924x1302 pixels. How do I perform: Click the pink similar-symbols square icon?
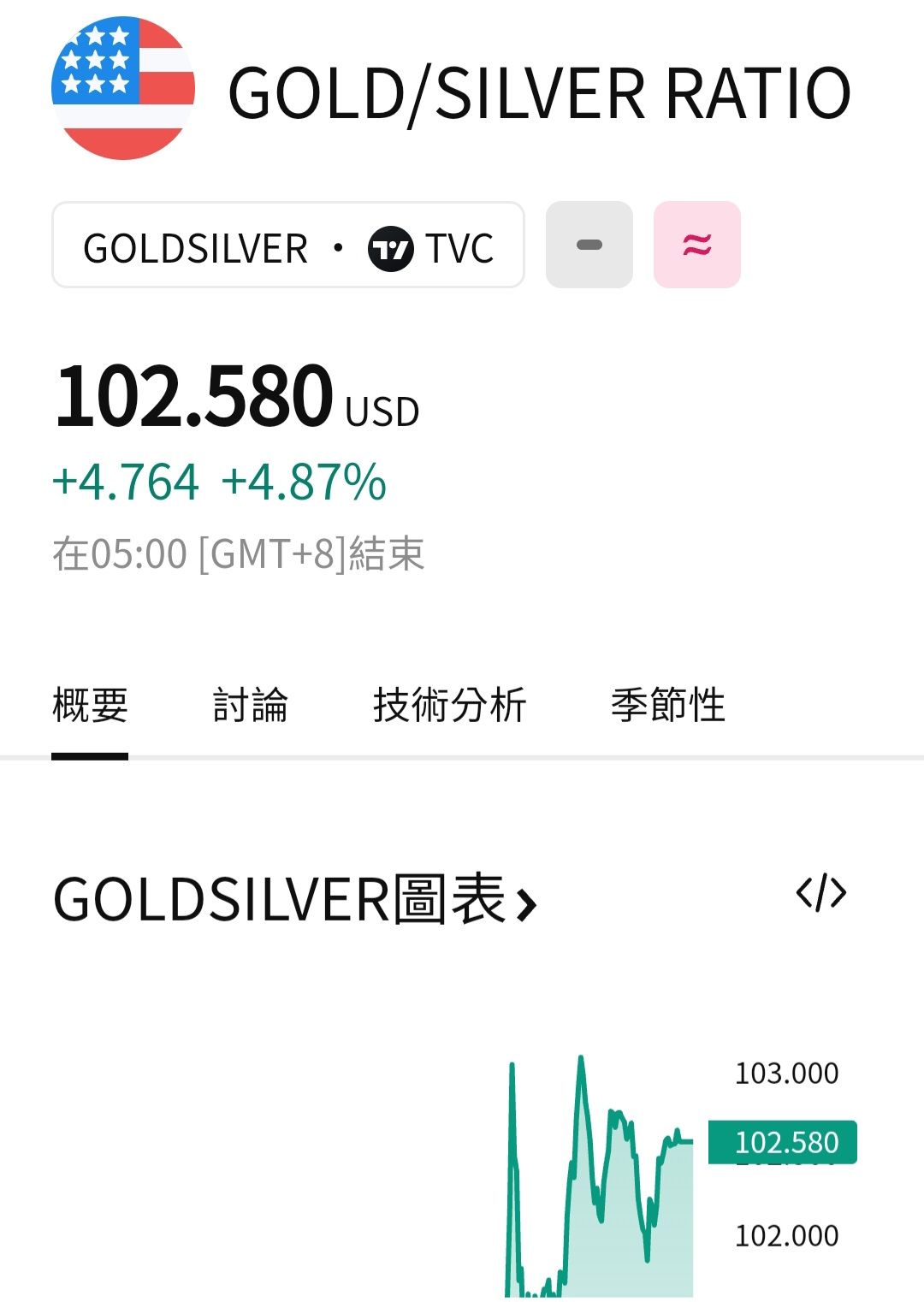tap(698, 246)
